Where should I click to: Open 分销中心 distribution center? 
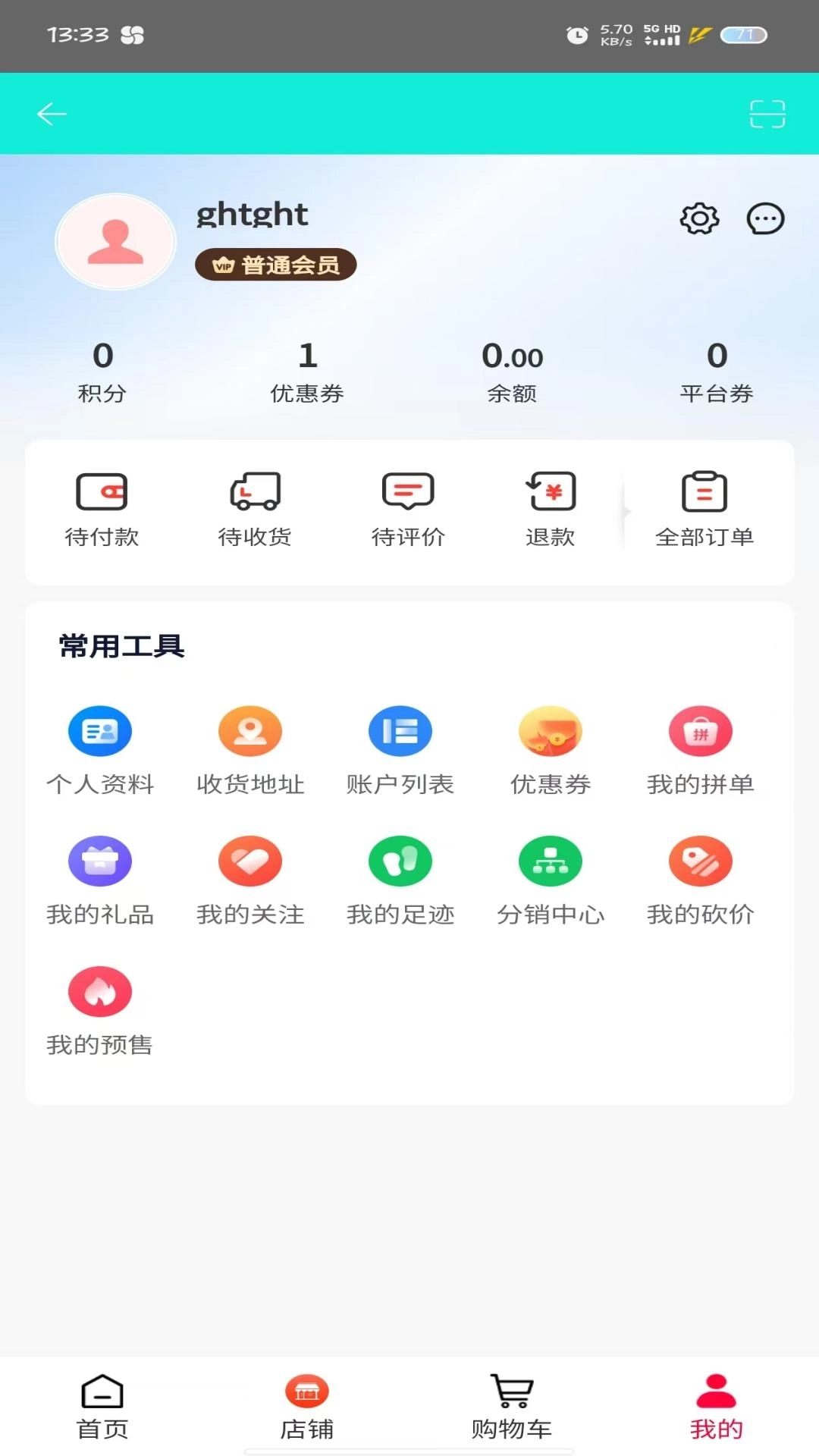tap(551, 877)
